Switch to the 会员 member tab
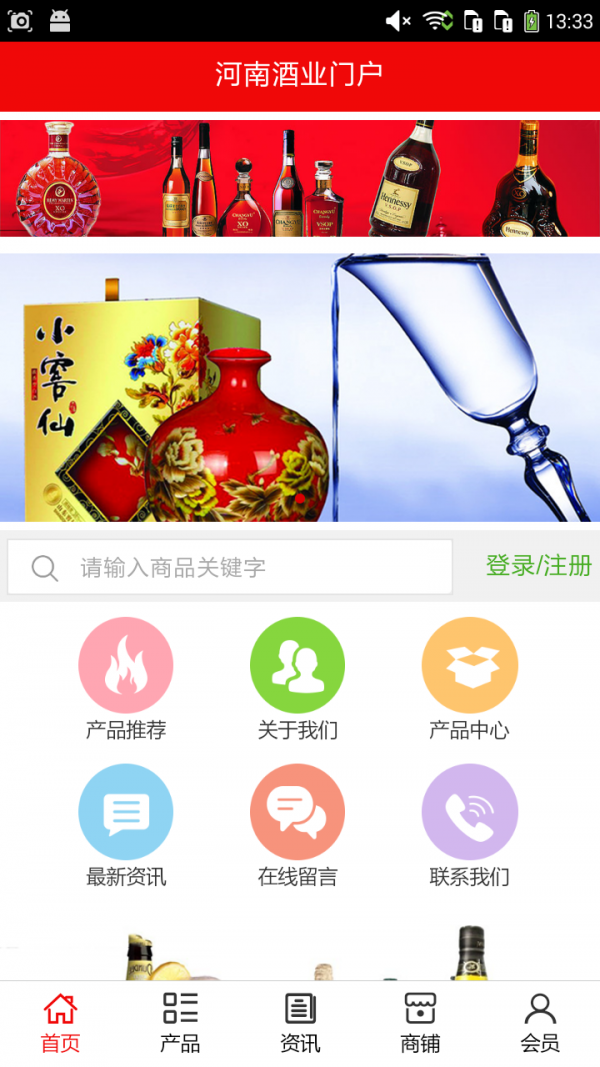This screenshot has height=1067, width=600. (540, 1022)
